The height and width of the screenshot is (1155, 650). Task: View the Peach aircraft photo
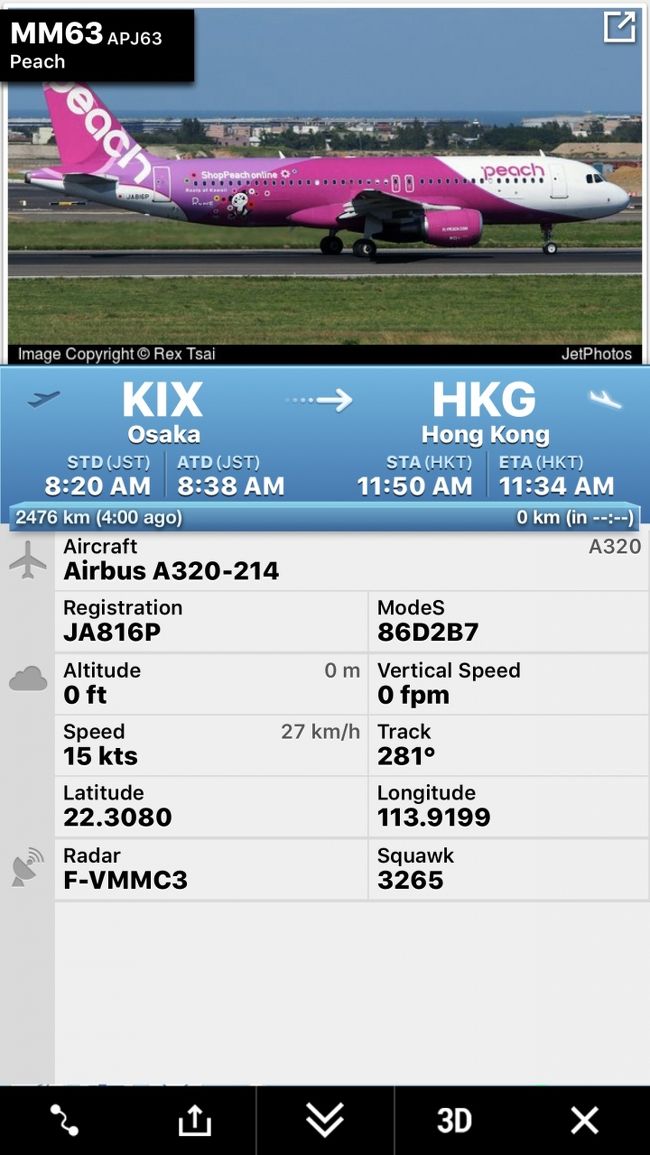324,200
